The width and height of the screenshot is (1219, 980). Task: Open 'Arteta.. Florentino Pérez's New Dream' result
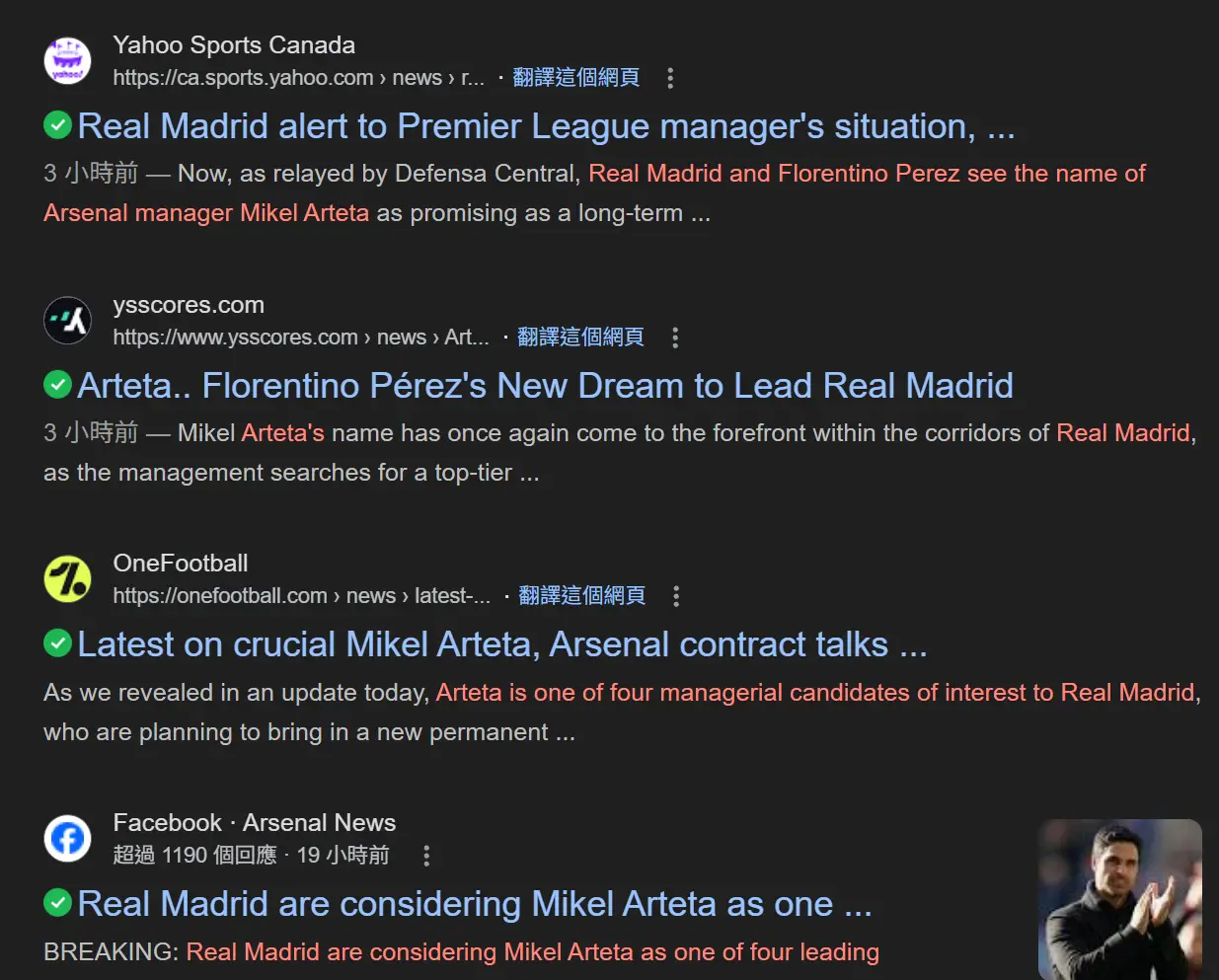(x=545, y=386)
